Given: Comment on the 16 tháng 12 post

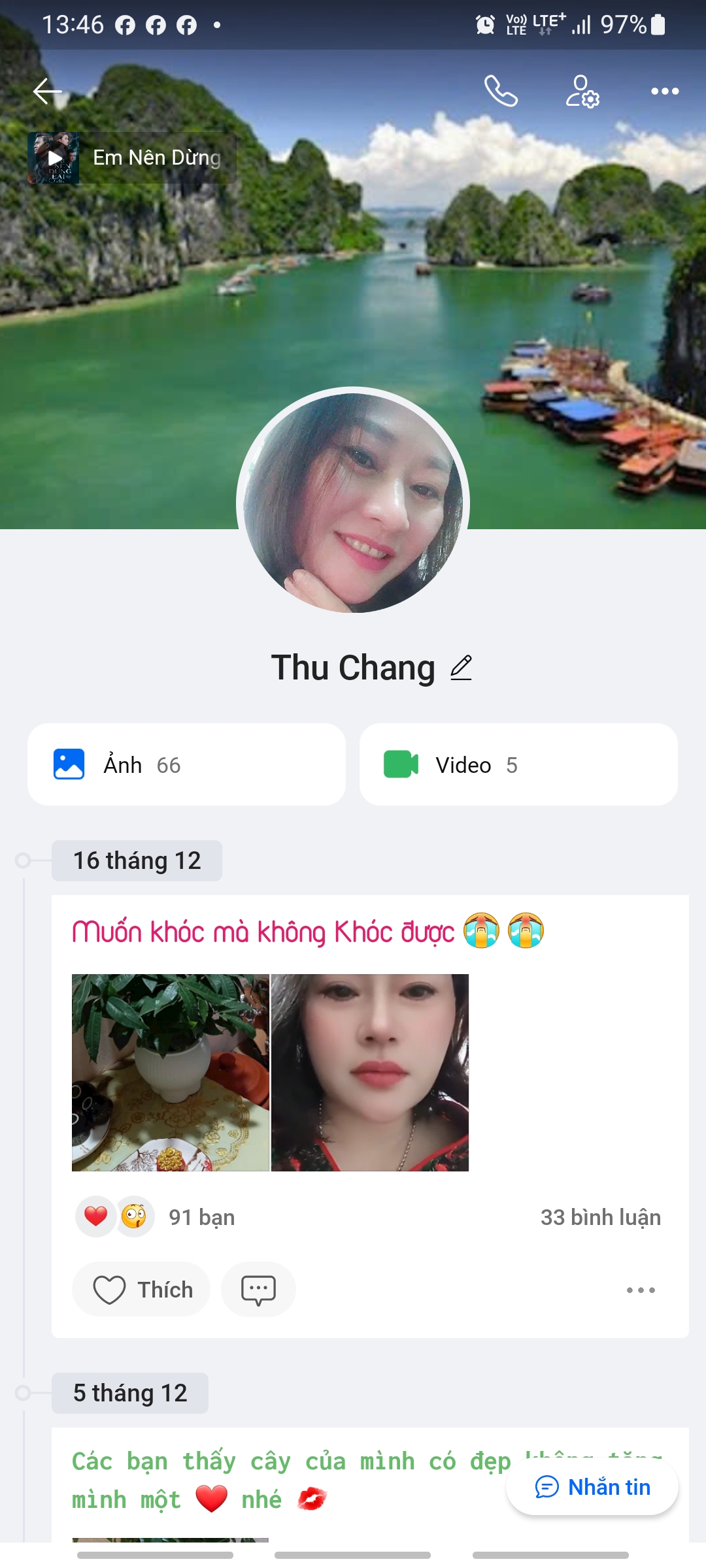Looking at the screenshot, I should tap(258, 1290).
